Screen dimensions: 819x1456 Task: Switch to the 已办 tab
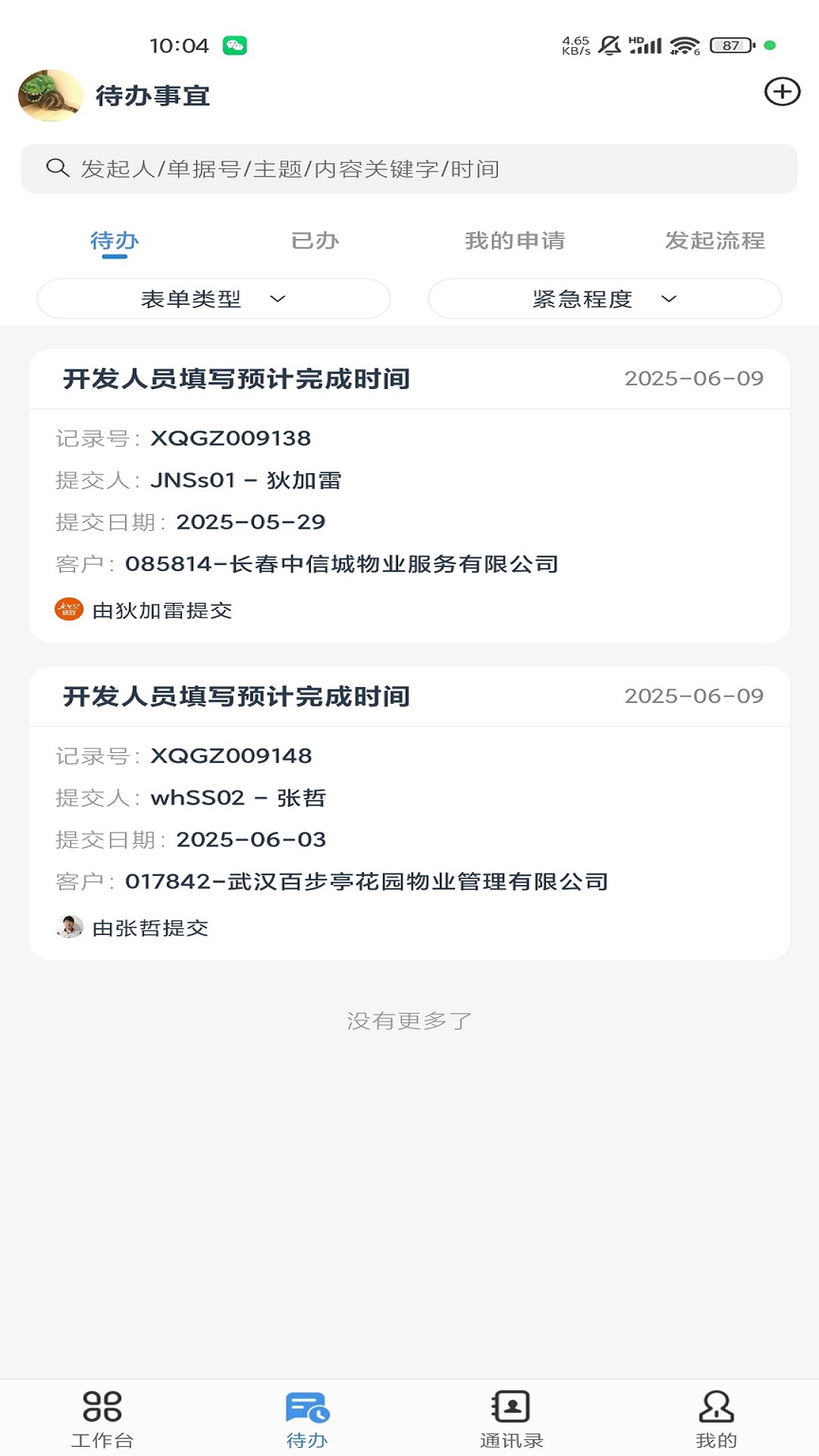tap(315, 240)
